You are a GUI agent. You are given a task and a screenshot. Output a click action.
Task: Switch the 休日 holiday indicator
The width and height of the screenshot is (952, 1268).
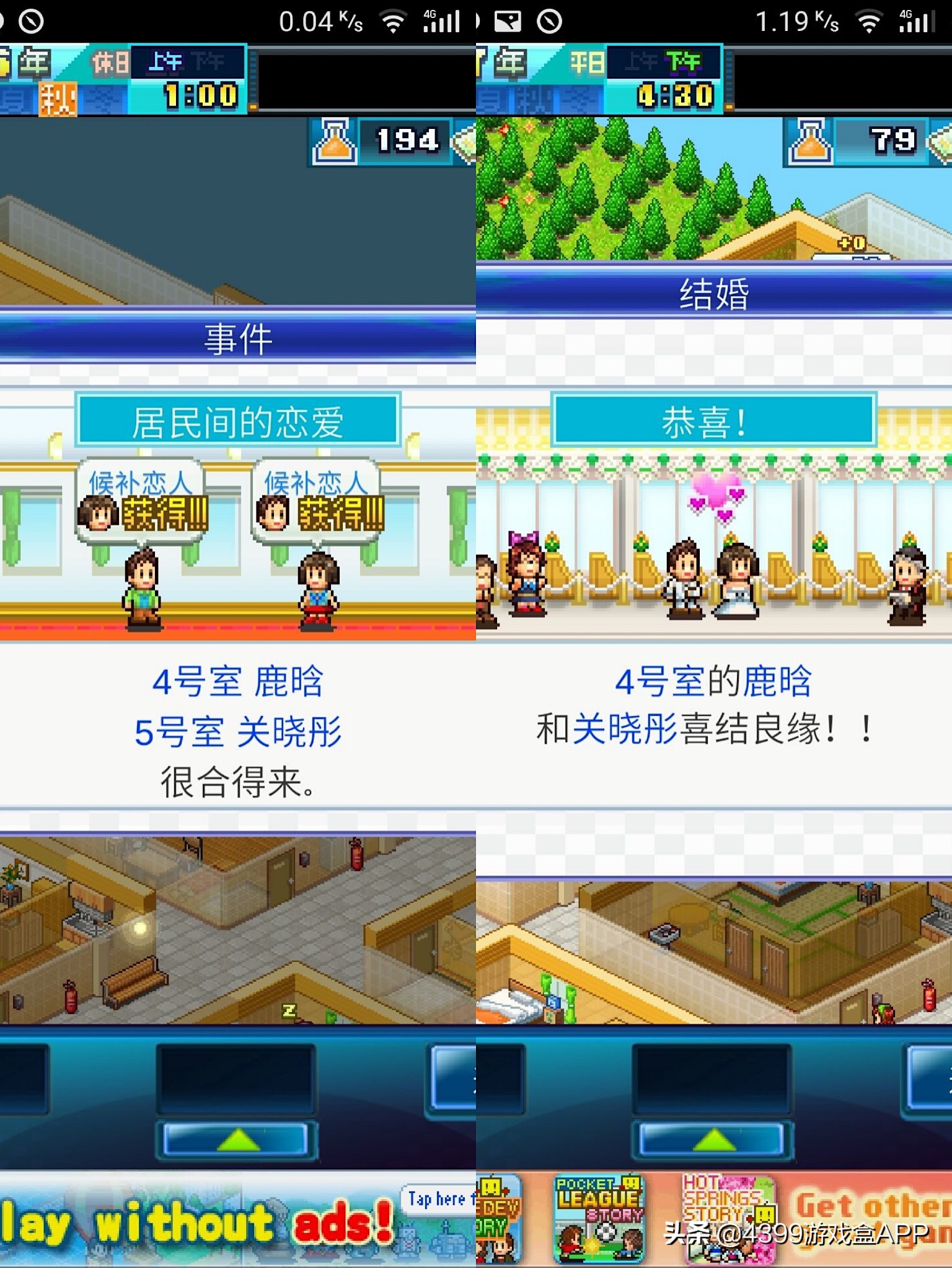tap(112, 60)
